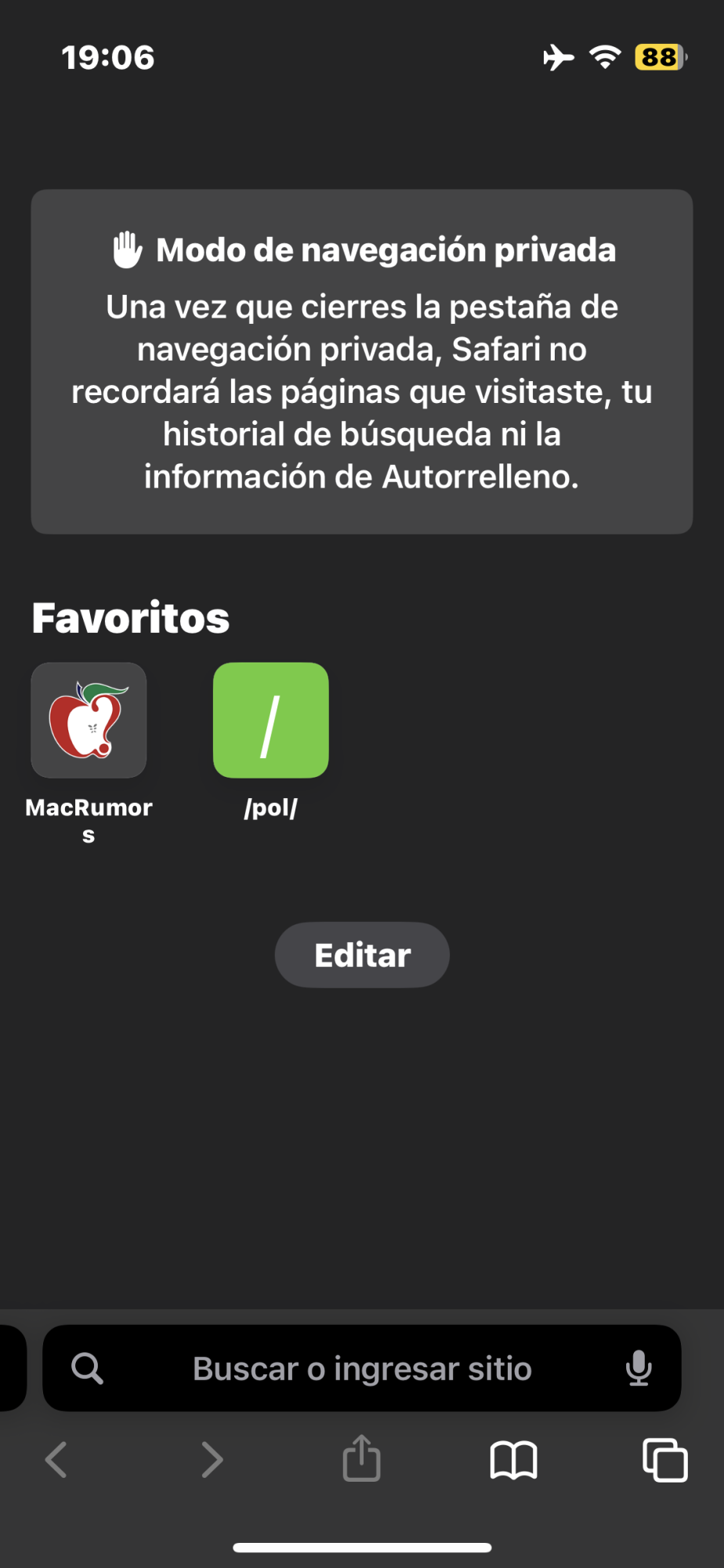Start voice search with the microphone
The height and width of the screenshot is (1568, 724).
coord(639,1369)
